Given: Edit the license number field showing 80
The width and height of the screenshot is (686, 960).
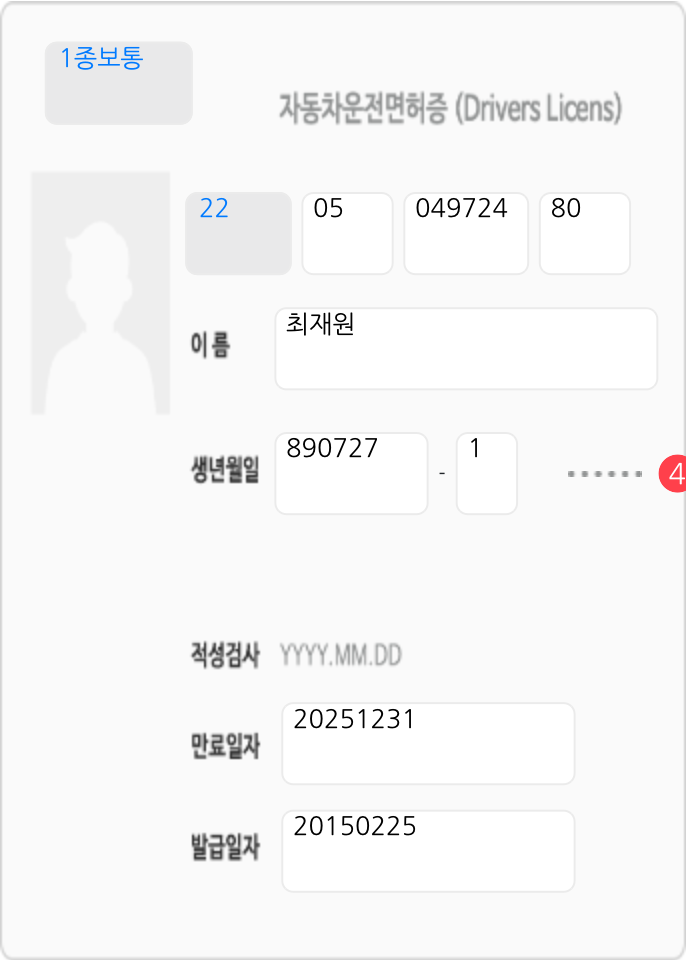Looking at the screenshot, I should [x=584, y=234].
